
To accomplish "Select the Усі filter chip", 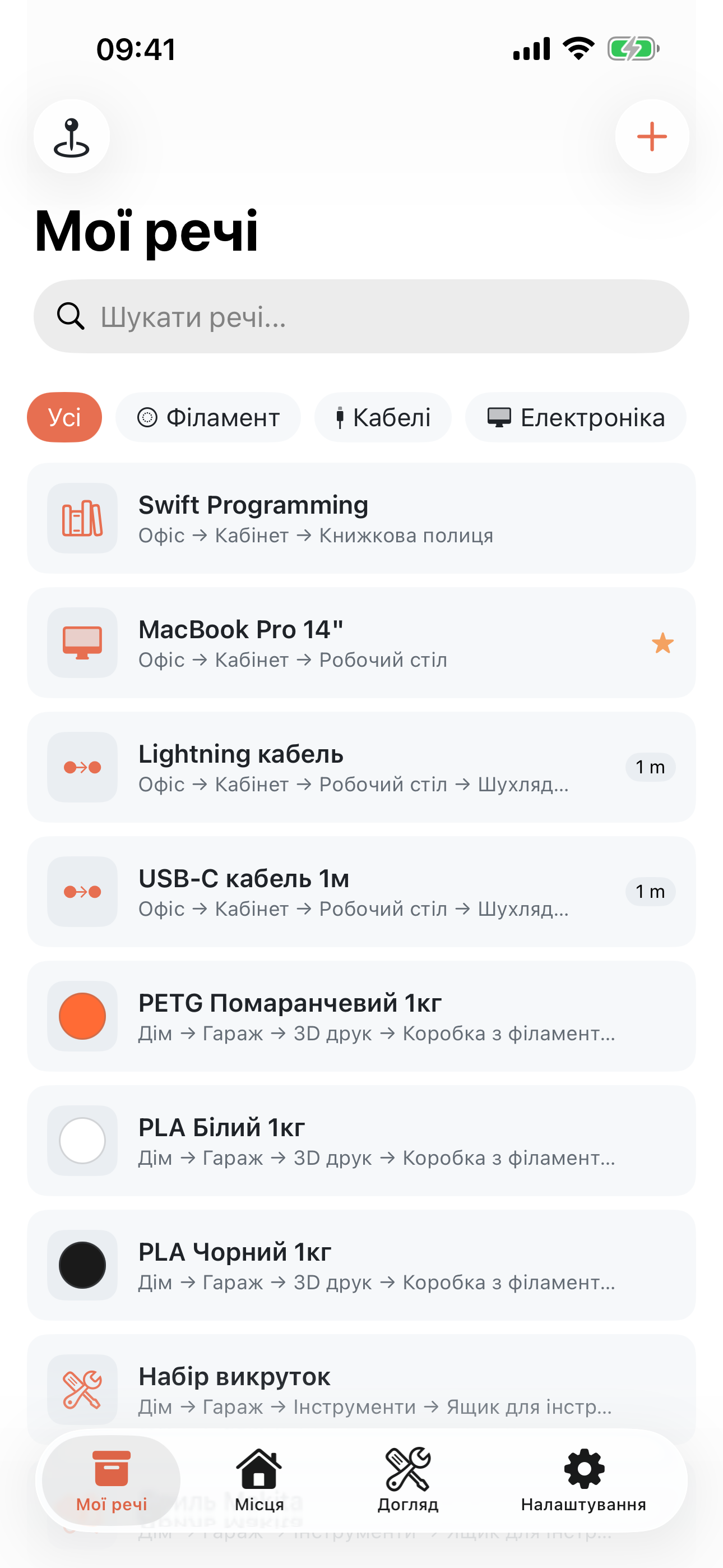I will pyautogui.click(x=64, y=417).
